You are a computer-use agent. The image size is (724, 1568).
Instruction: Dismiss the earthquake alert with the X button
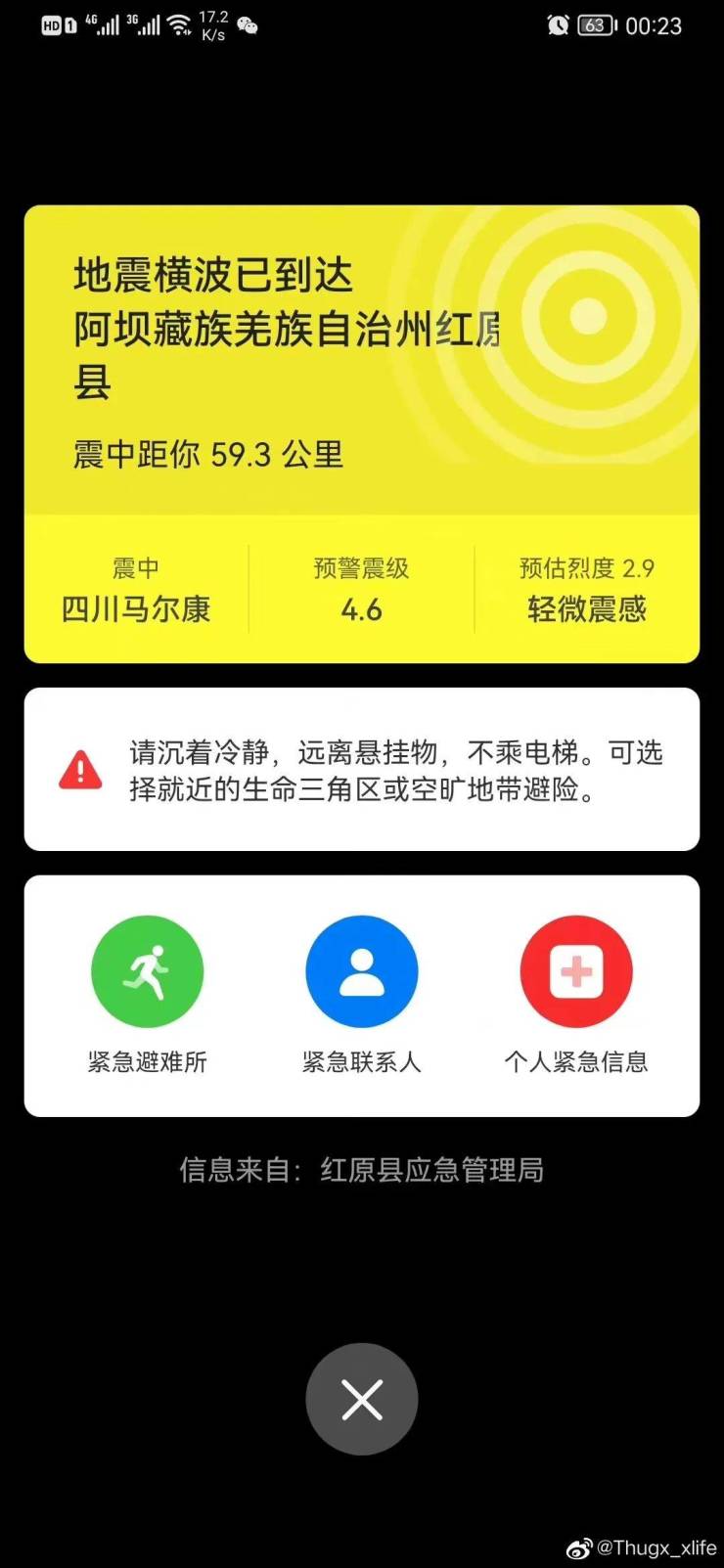pyautogui.click(x=361, y=1399)
